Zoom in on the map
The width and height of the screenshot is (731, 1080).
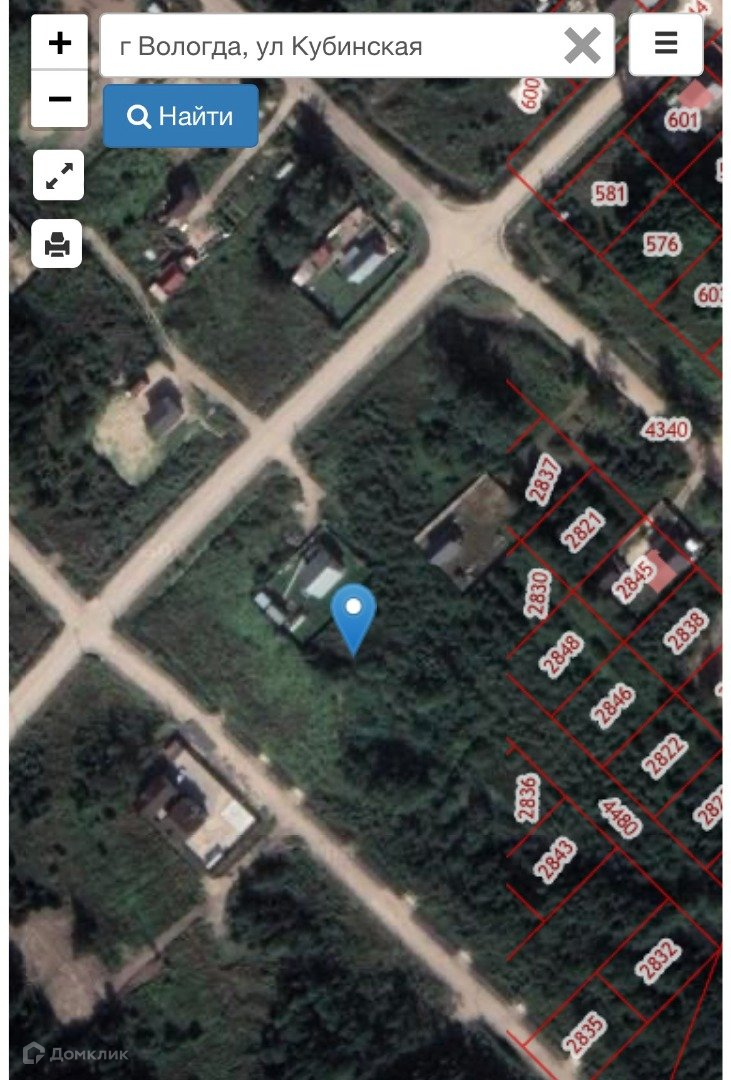click(60, 43)
